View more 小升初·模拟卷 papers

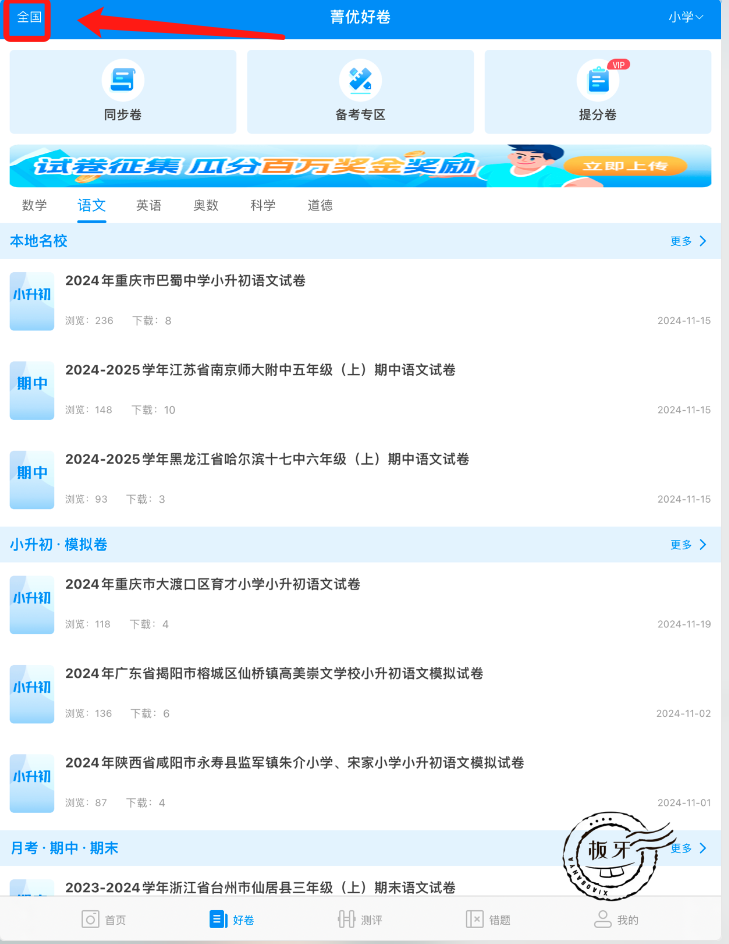pyautogui.click(x=688, y=544)
